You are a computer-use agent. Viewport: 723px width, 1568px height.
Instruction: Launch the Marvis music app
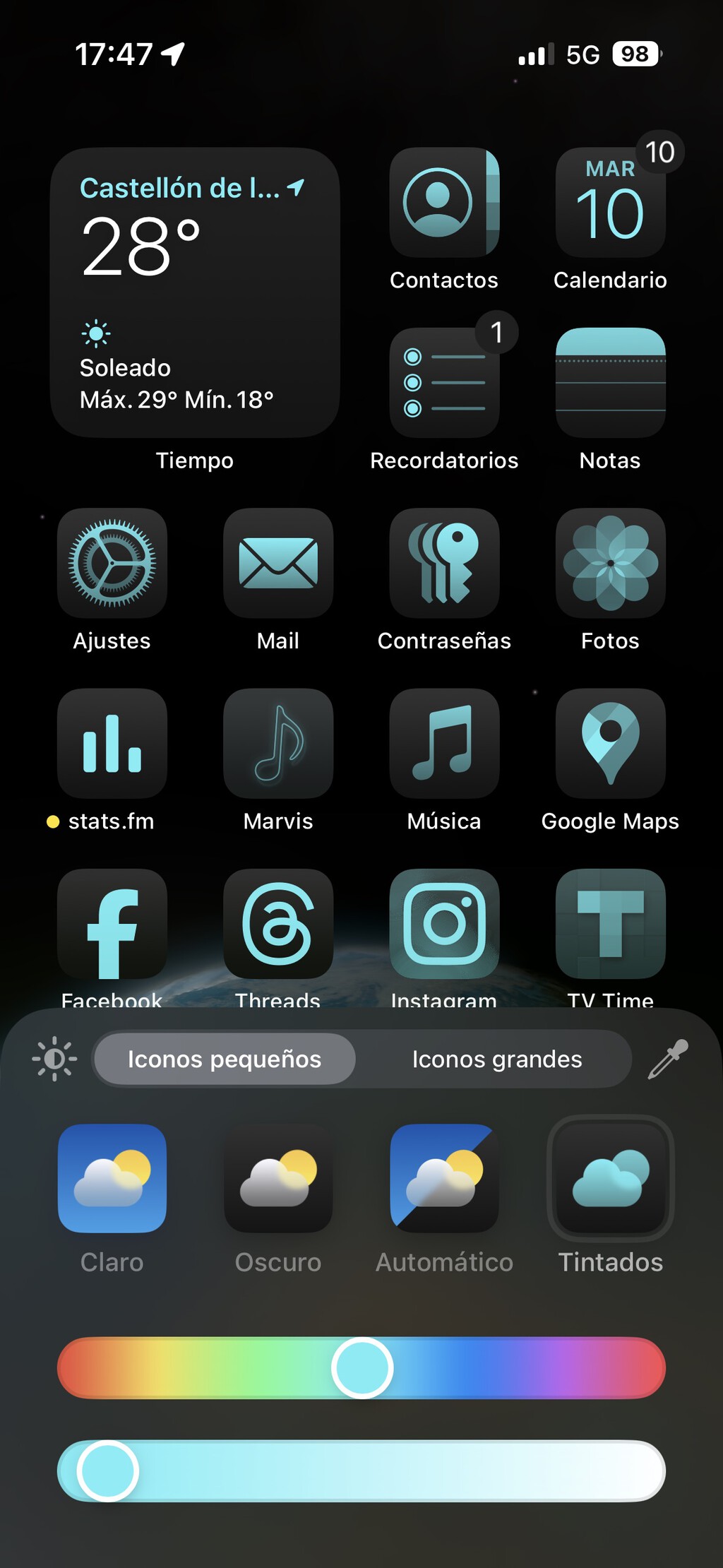[277, 745]
